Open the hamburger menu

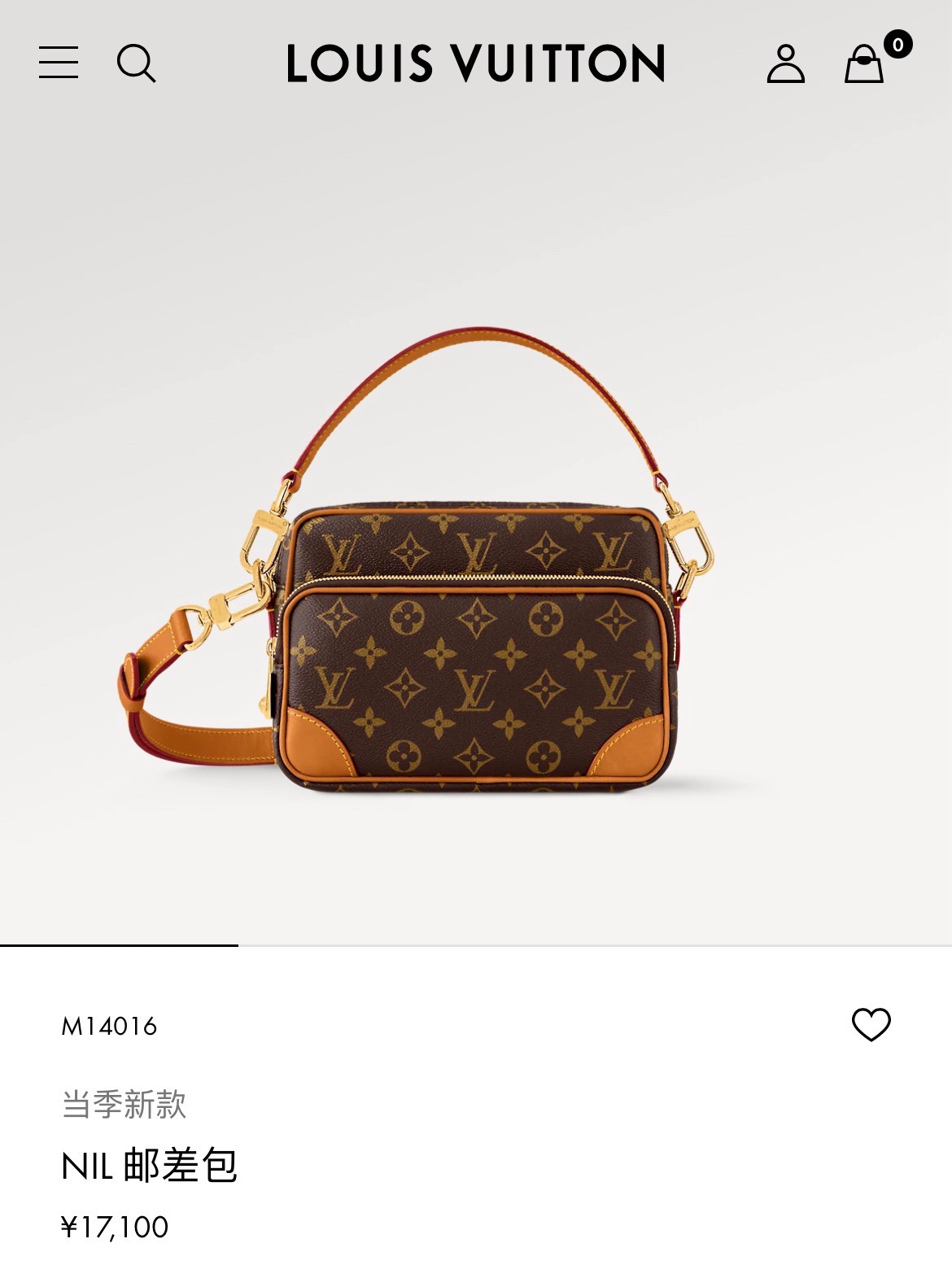point(59,63)
